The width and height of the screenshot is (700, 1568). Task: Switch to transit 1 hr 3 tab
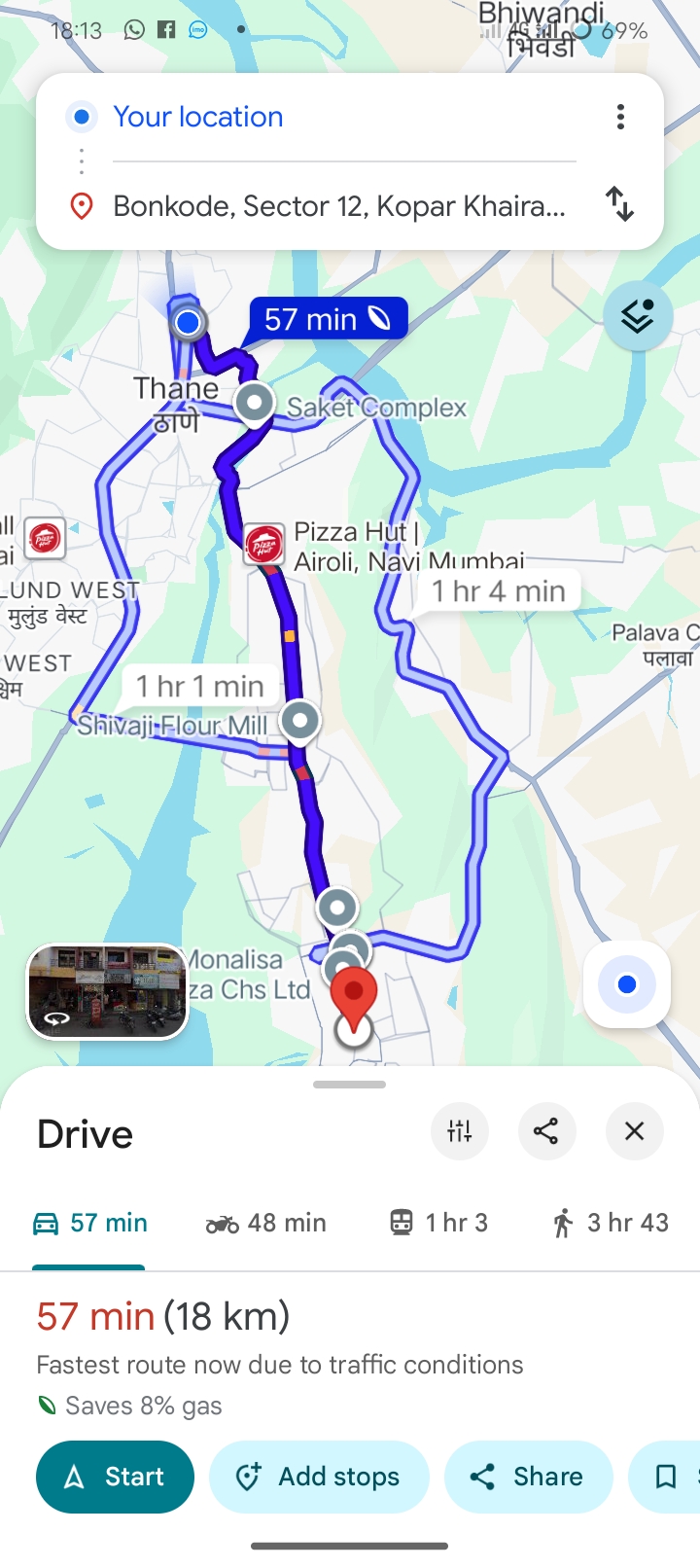click(438, 1223)
